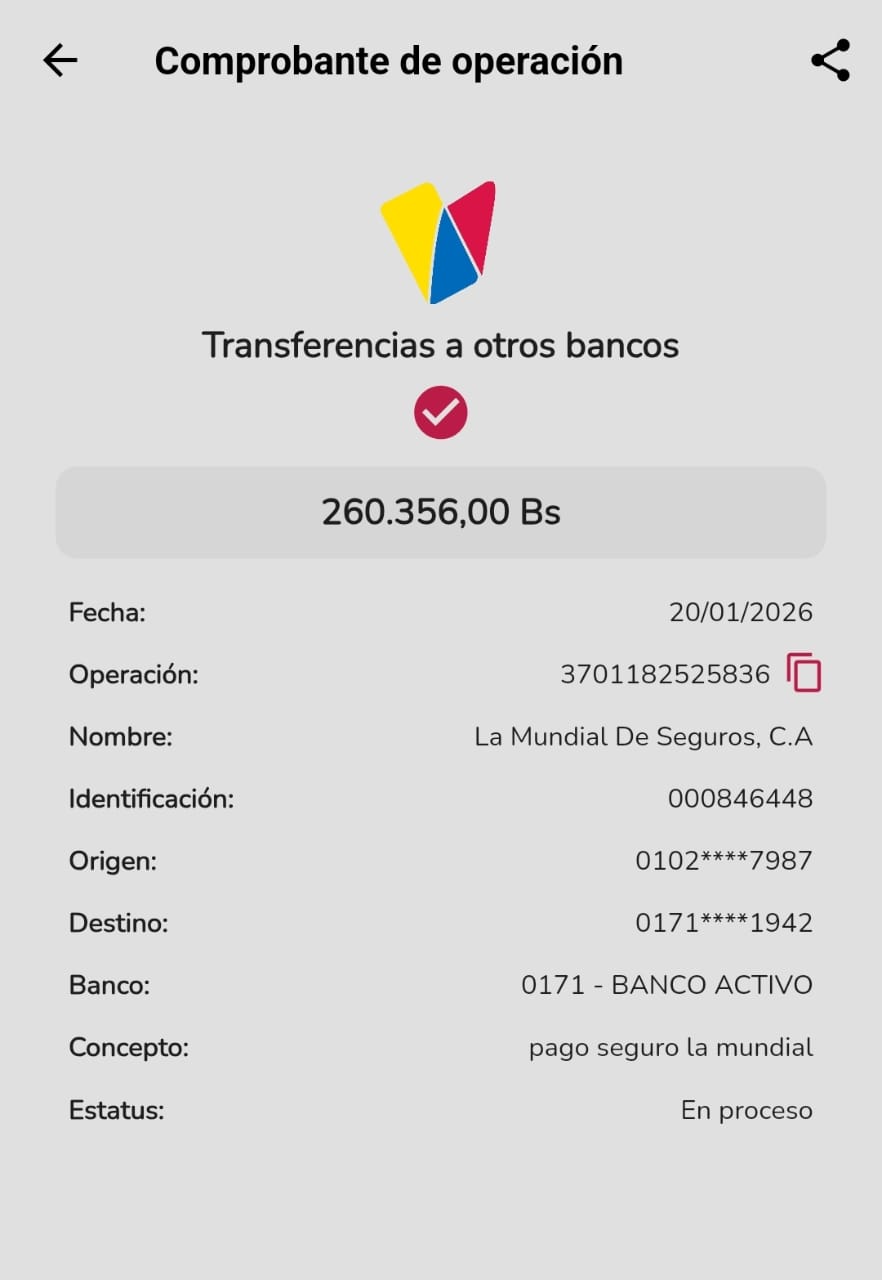Go back from the operation receipt

point(60,61)
